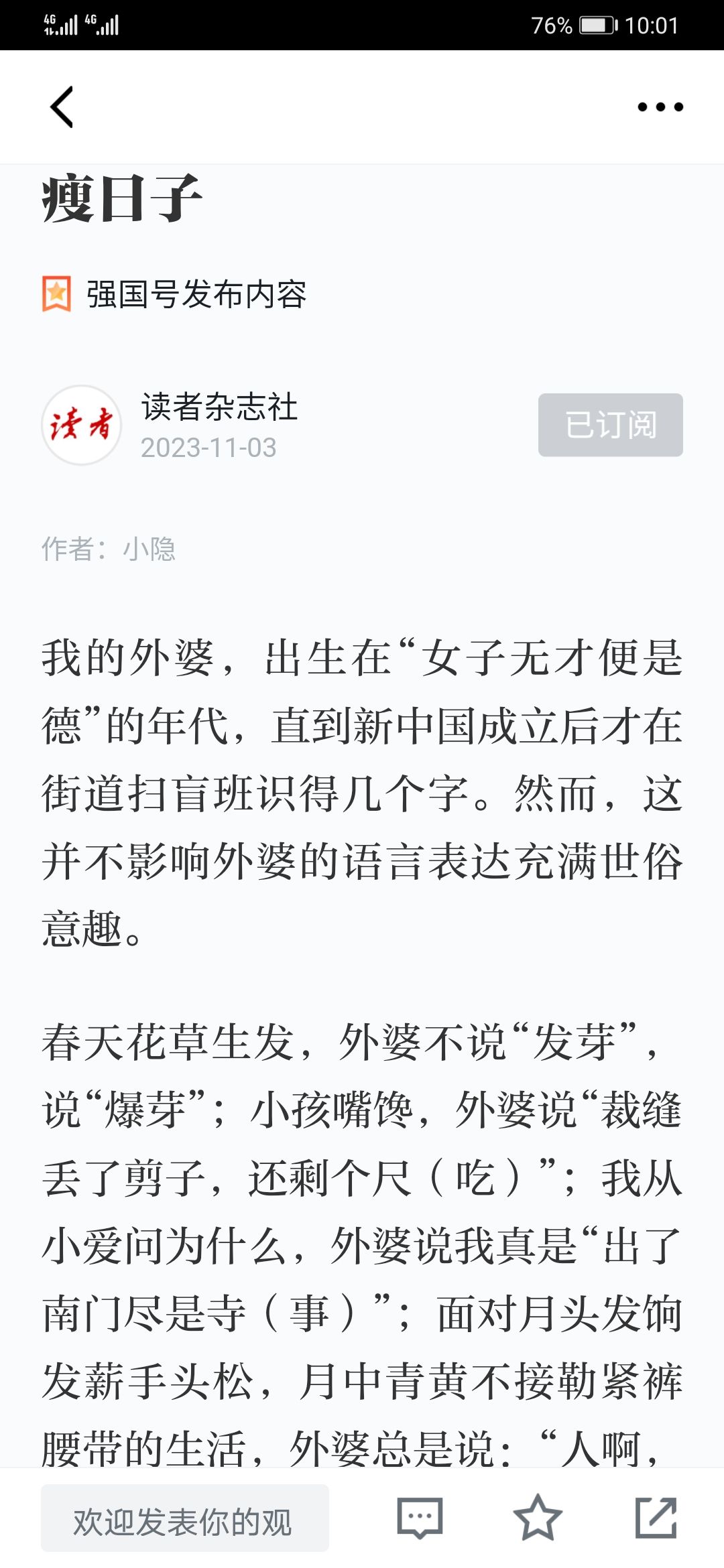
Task: Tap the 已订阅 subscription button
Action: (610, 425)
